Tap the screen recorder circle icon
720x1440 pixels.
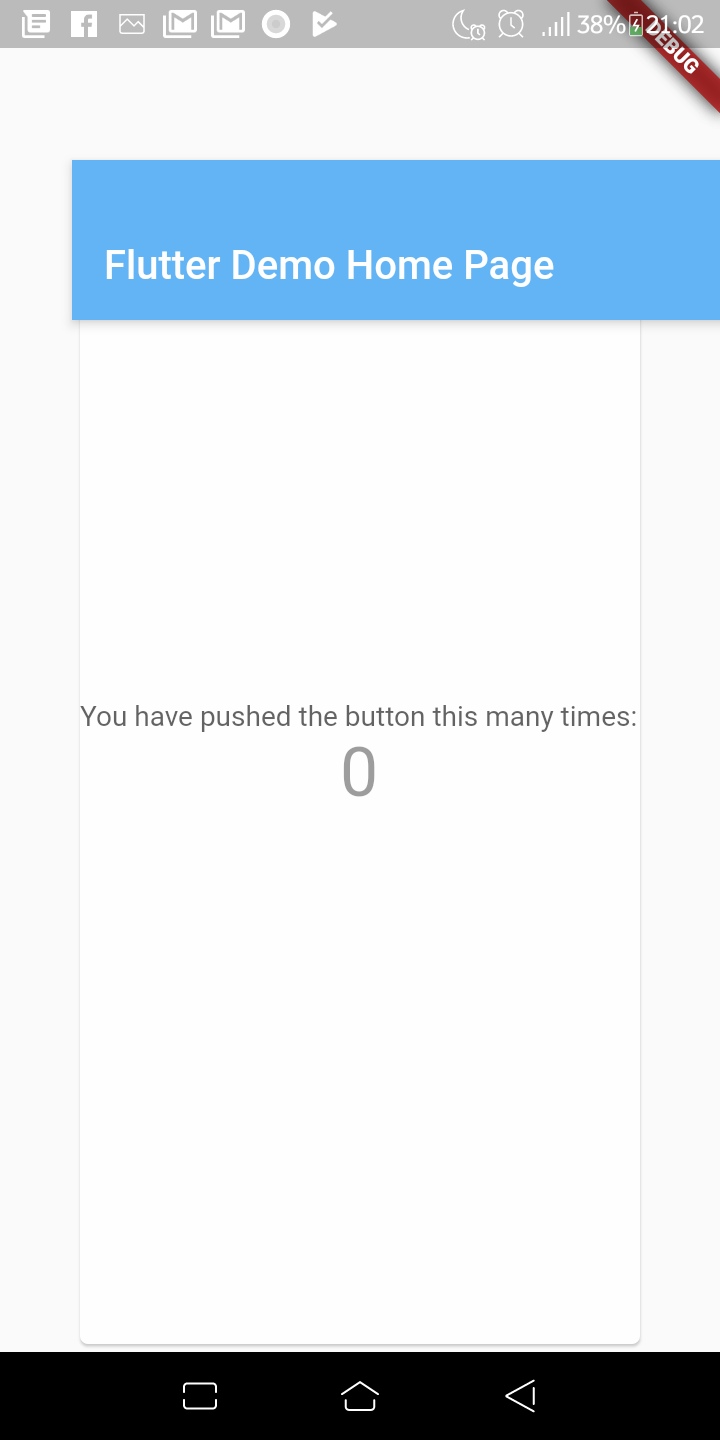(276, 24)
